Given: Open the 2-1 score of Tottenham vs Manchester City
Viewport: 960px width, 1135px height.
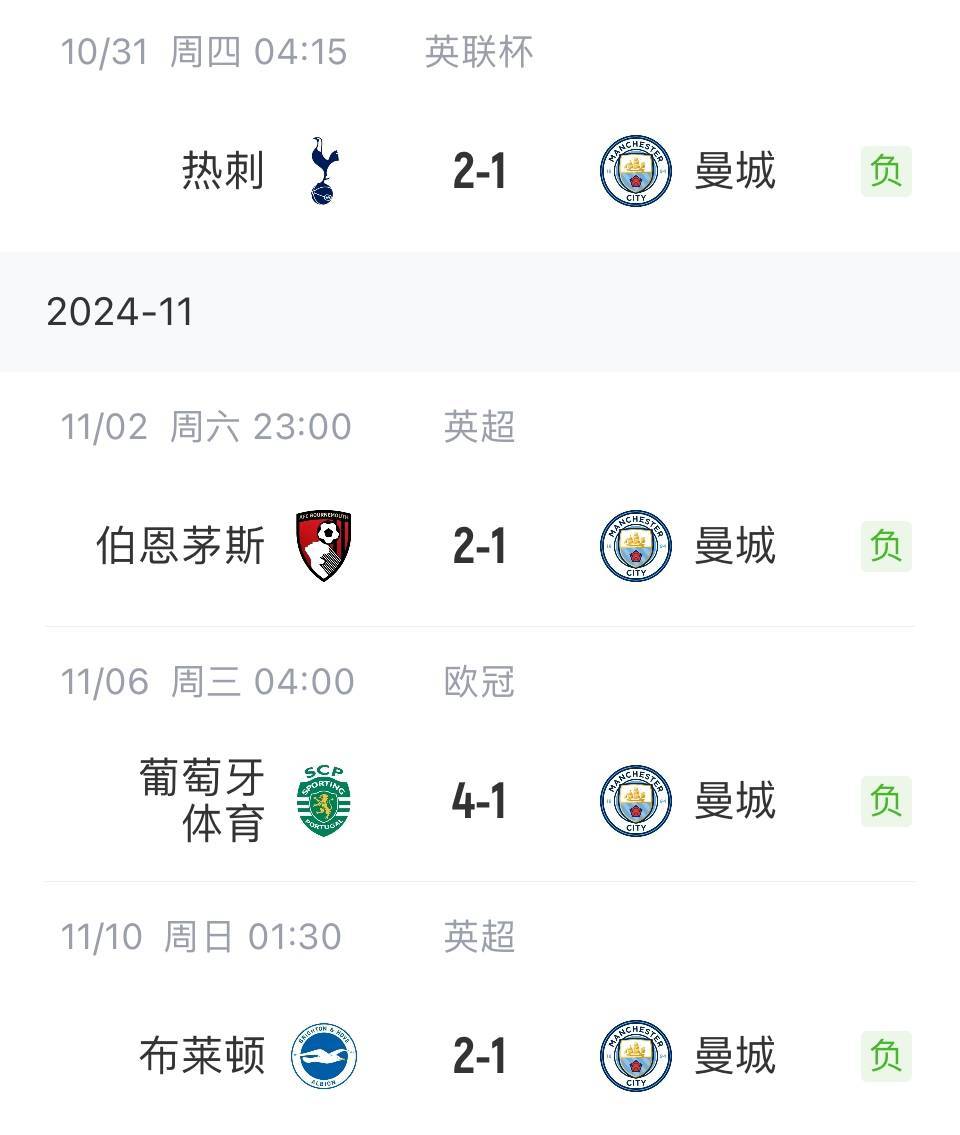Looking at the screenshot, I should (480, 170).
